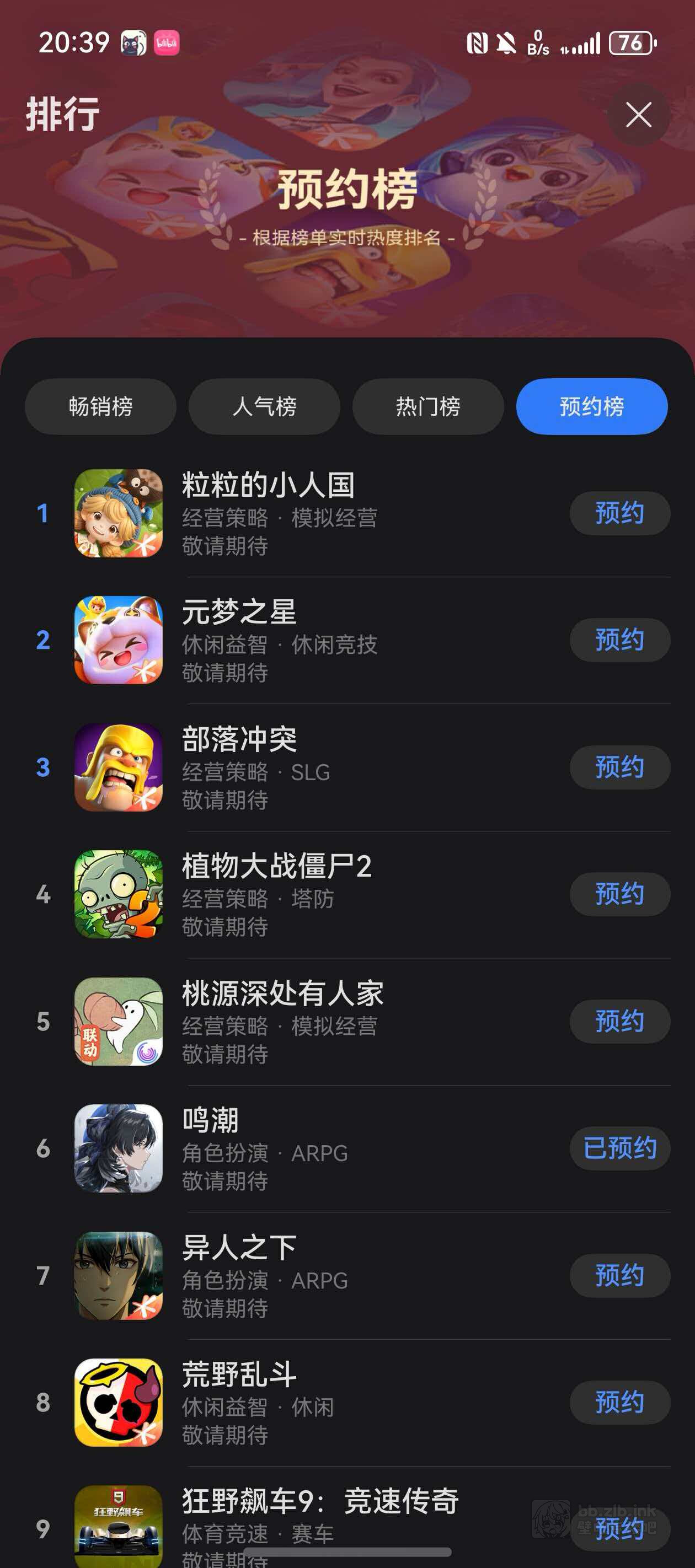
Task: Reserve 植物大战僵尸2
Action: coord(619,894)
